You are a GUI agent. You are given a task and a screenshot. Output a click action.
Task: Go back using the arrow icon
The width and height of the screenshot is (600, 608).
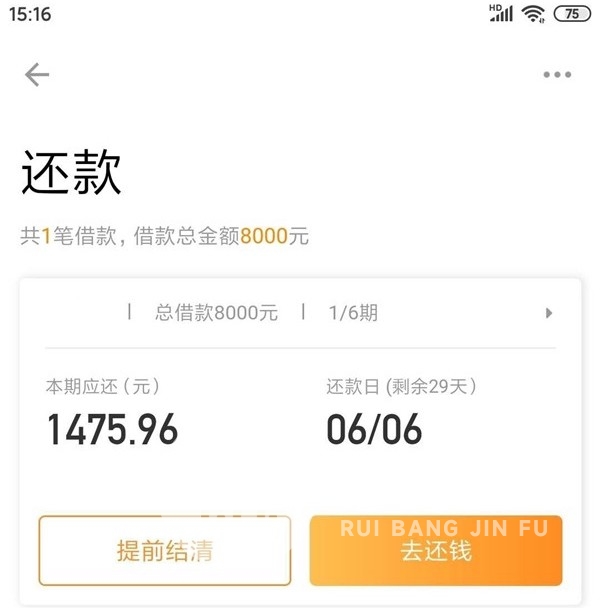37,75
